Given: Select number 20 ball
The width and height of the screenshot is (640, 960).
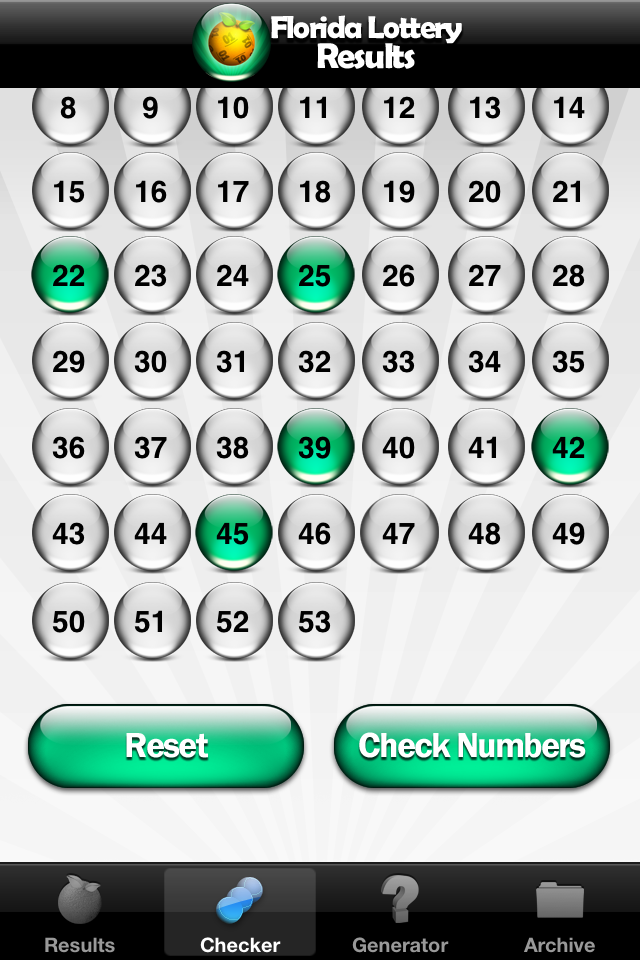Looking at the screenshot, I should pos(485,190).
